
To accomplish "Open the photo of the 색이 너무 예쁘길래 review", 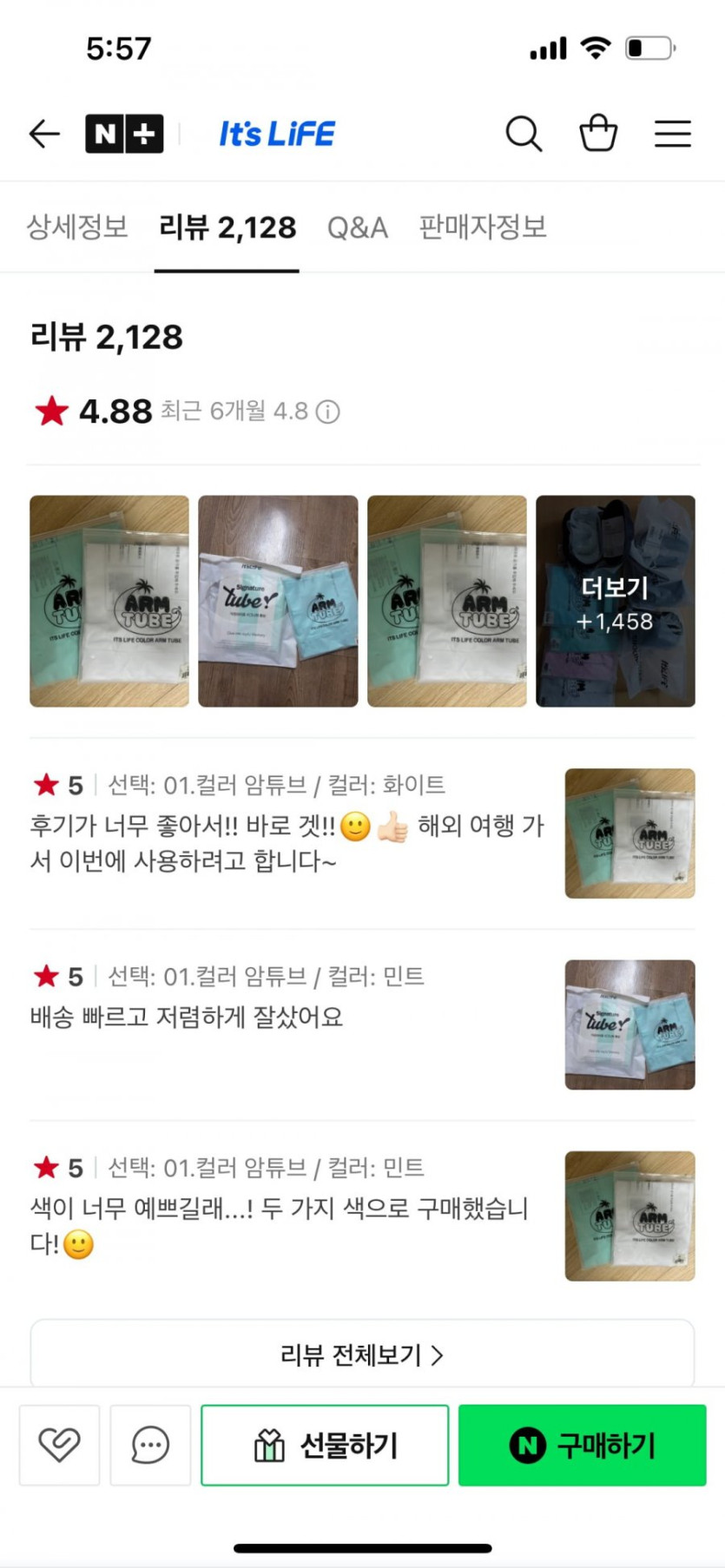I will (629, 1216).
